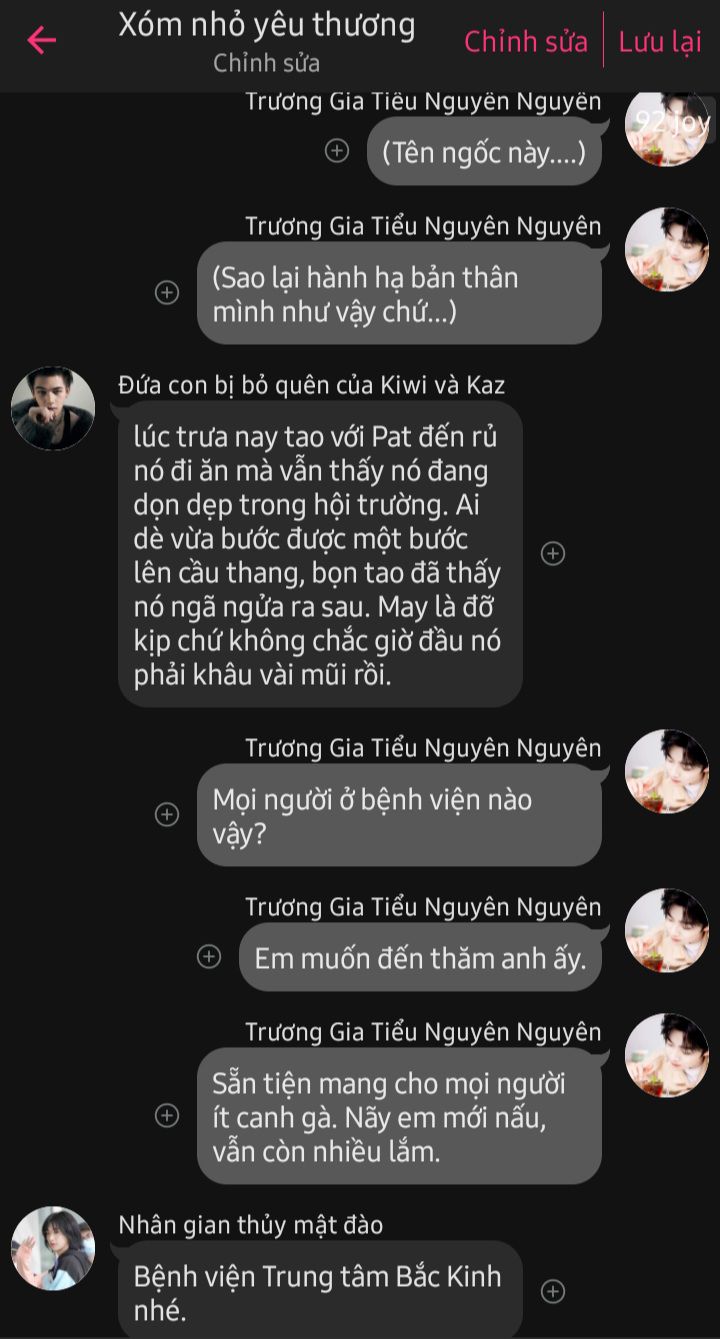Select the message "Bệnh viện Trung tâm Bắc Kinh nhé"
Viewport: 720px width, 1339px height.
pyautogui.click(x=320, y=1292)
